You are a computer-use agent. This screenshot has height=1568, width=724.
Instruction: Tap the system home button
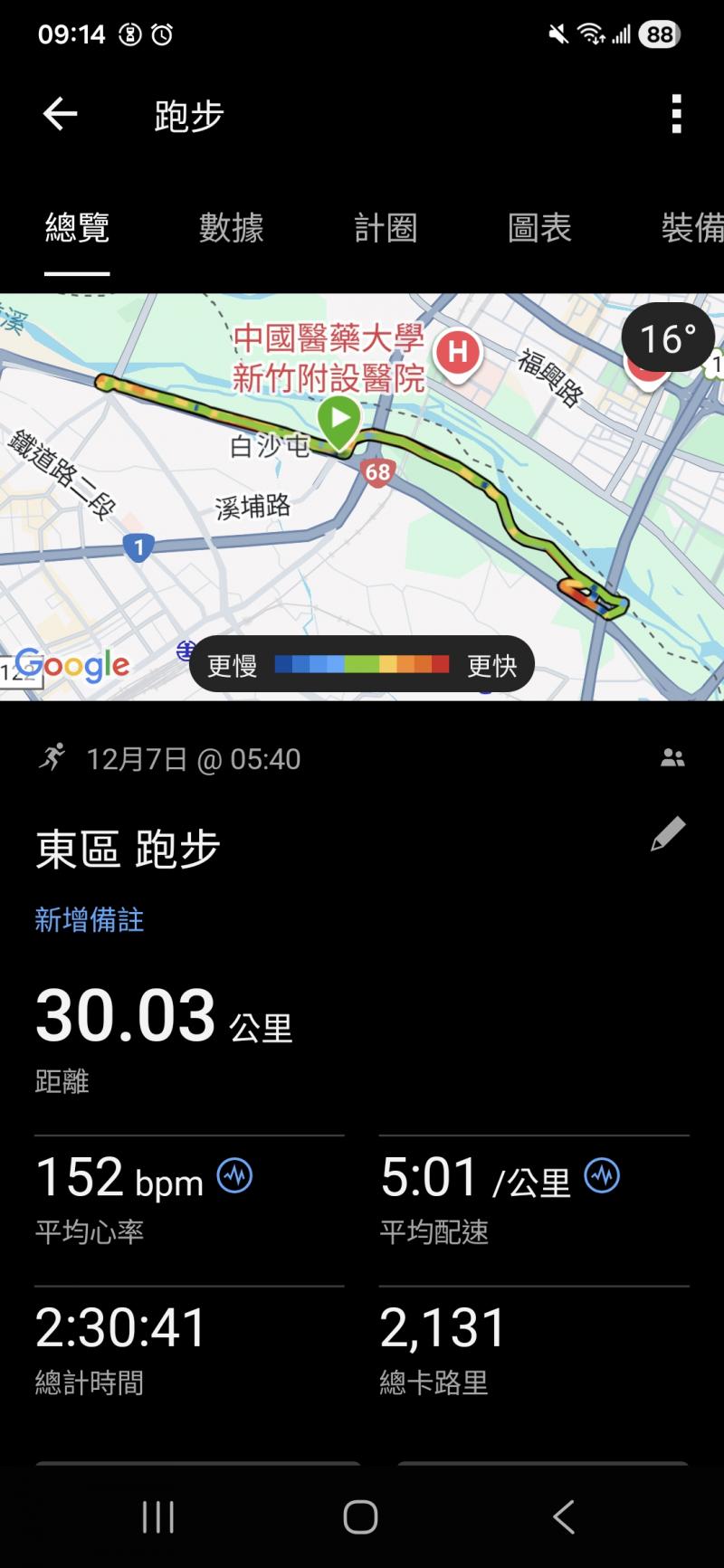360,1517
